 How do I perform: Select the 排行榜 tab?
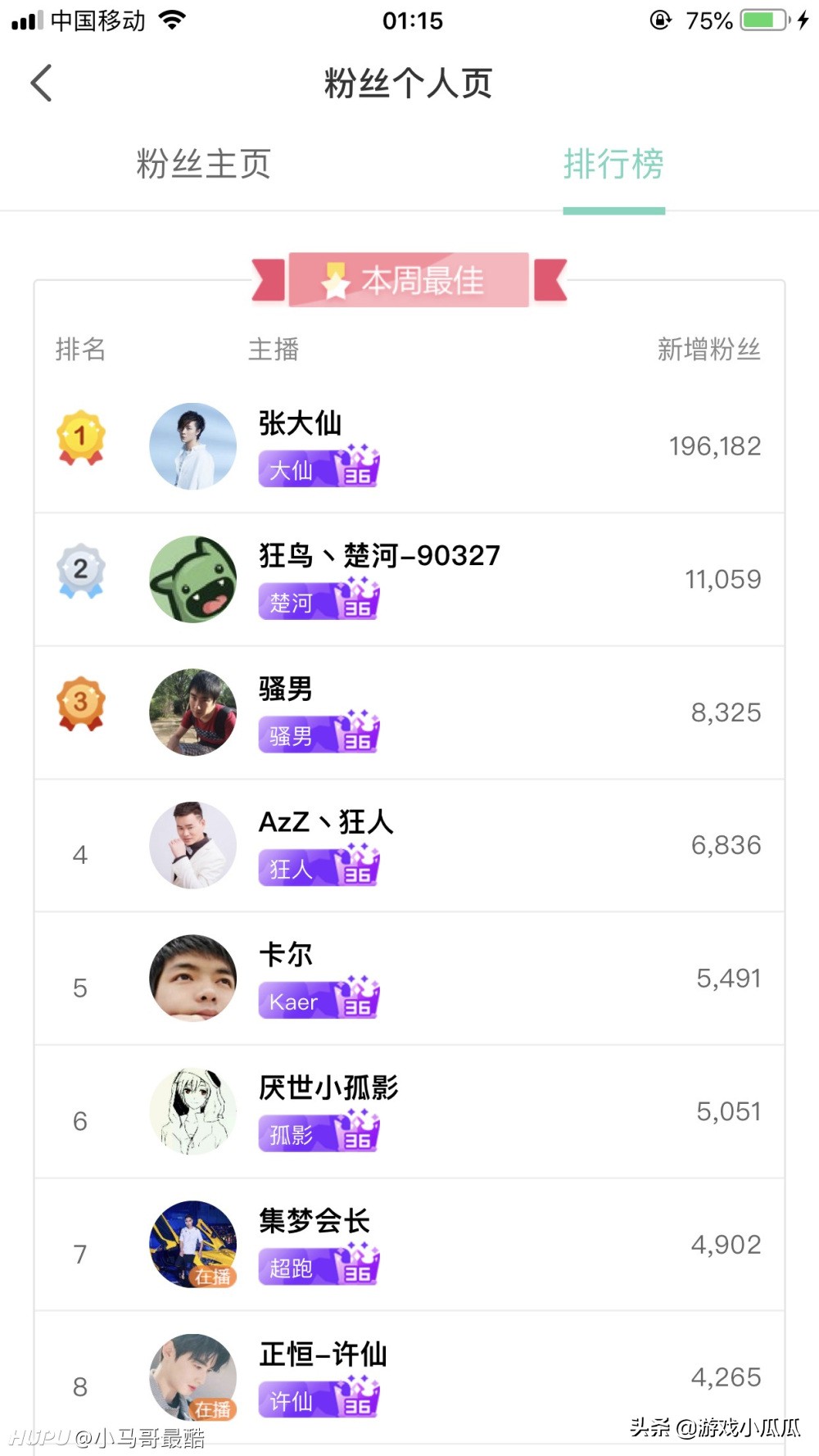click(613, 164)
